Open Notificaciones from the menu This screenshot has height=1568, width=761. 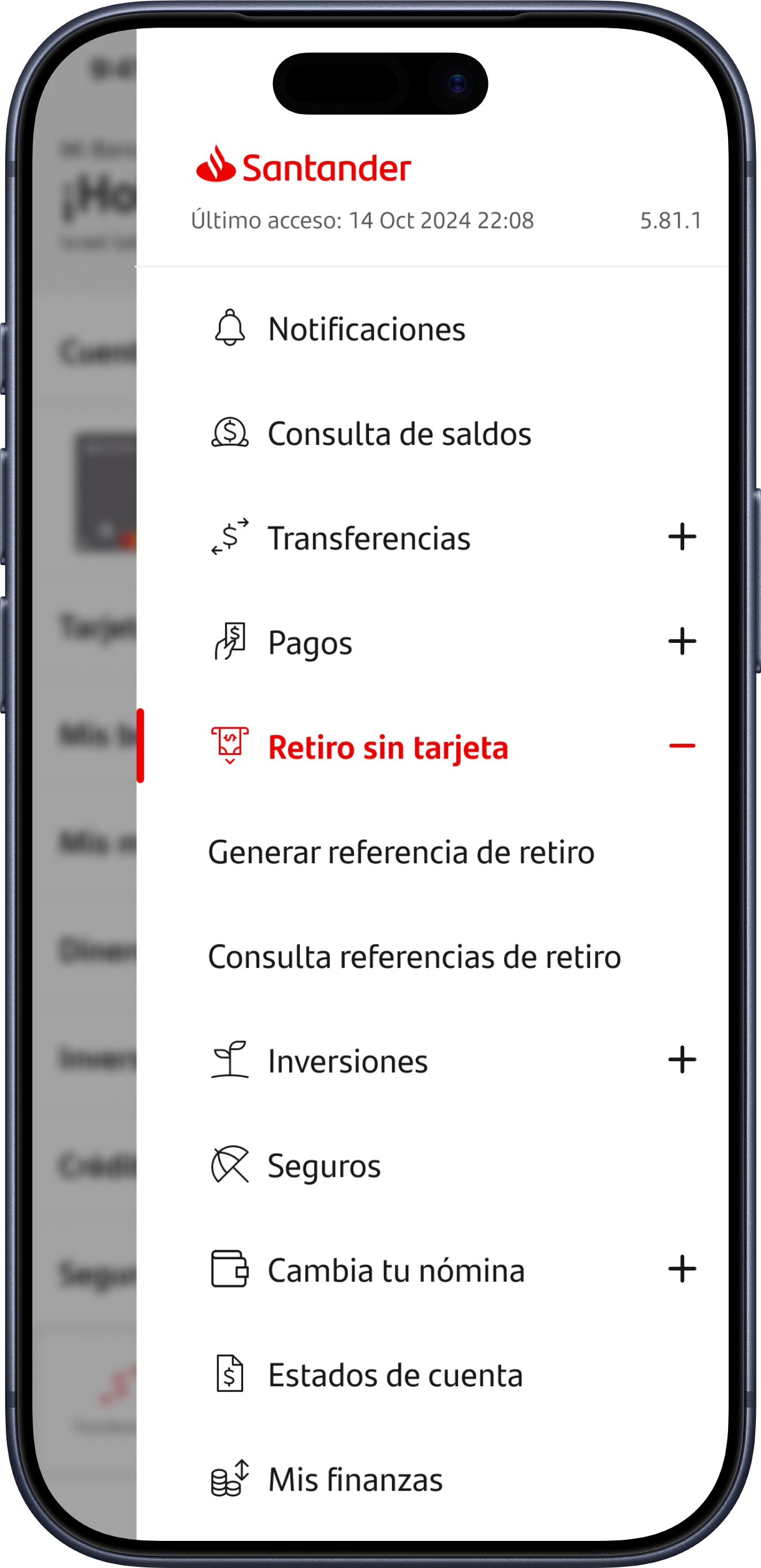[367, 330]
